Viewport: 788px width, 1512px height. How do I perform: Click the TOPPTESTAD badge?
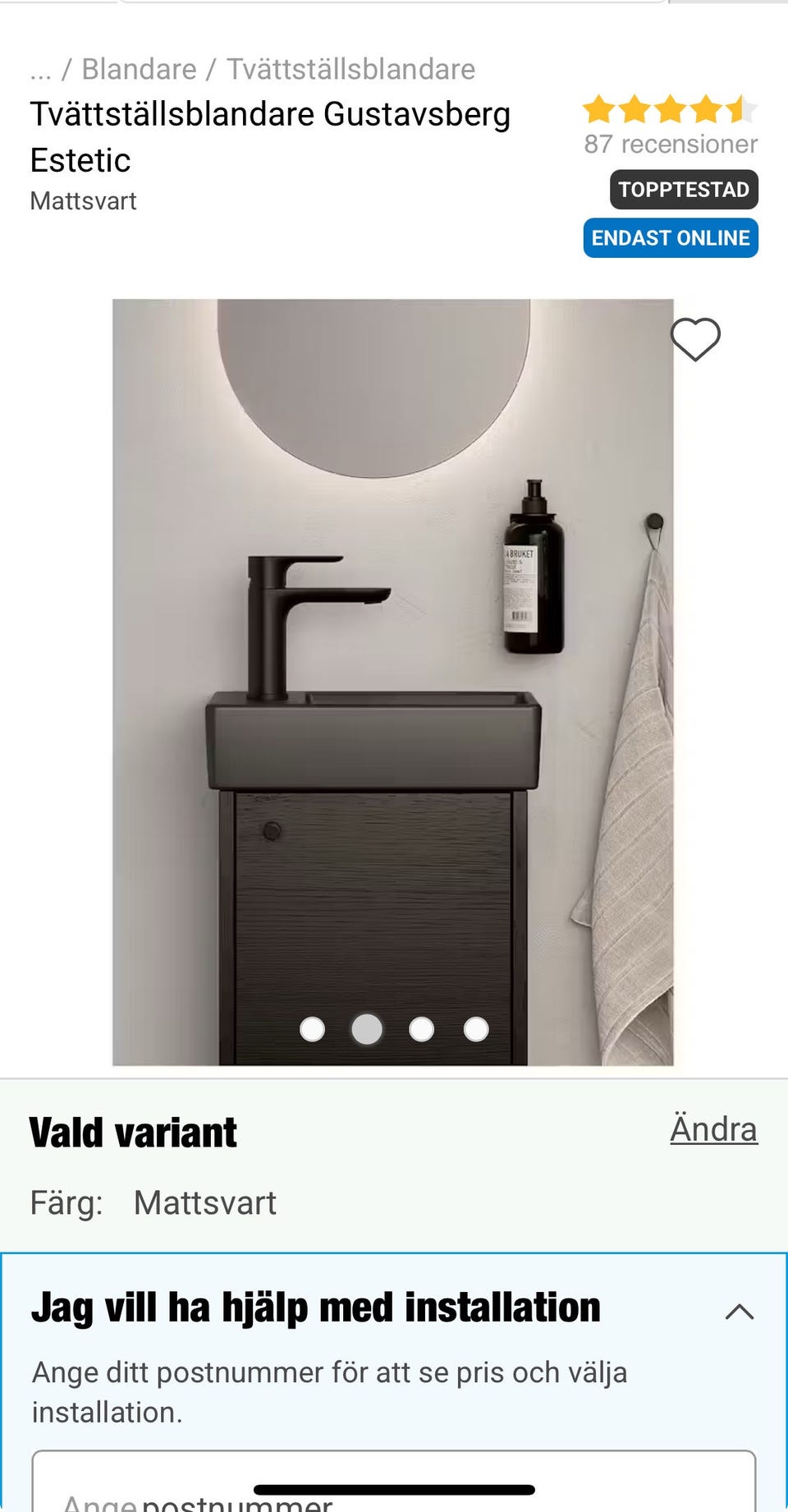coord(684,189)
